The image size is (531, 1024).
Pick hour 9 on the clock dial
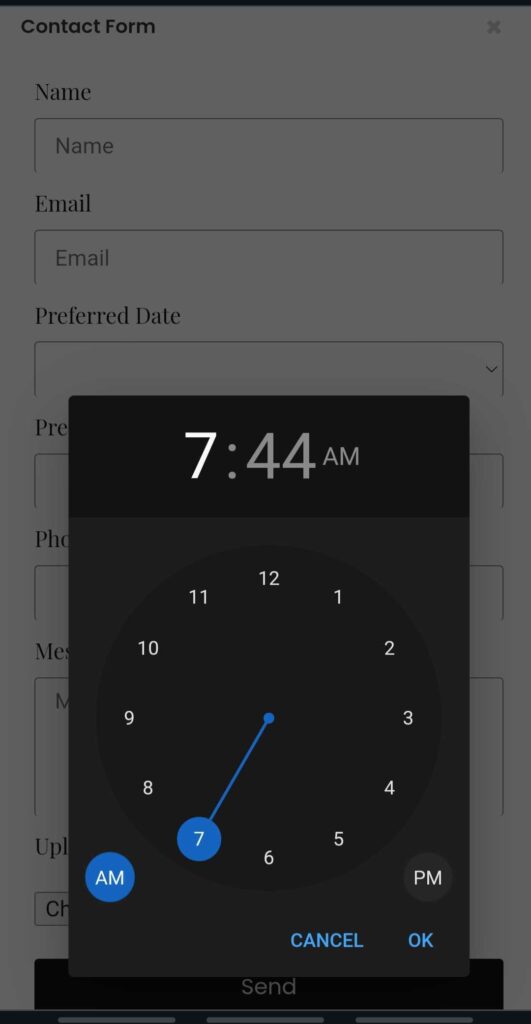point(129,718)
